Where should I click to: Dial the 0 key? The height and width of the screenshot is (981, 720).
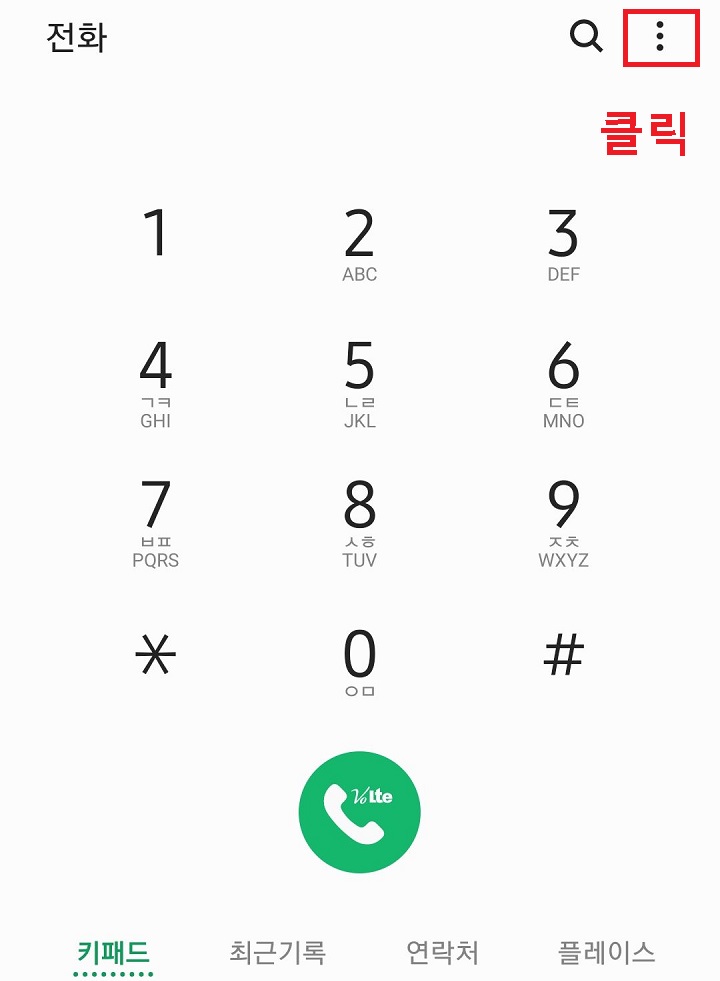click(360, 655)
